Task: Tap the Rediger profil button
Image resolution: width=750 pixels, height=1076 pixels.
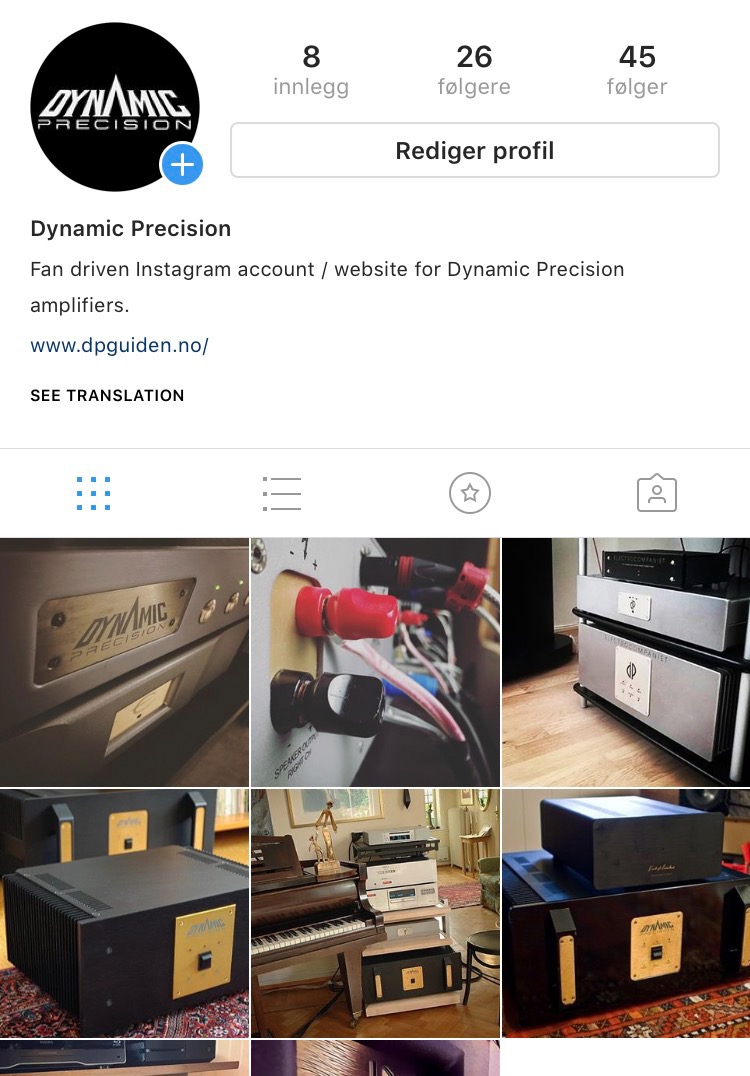Action: [x=474, y=151]
